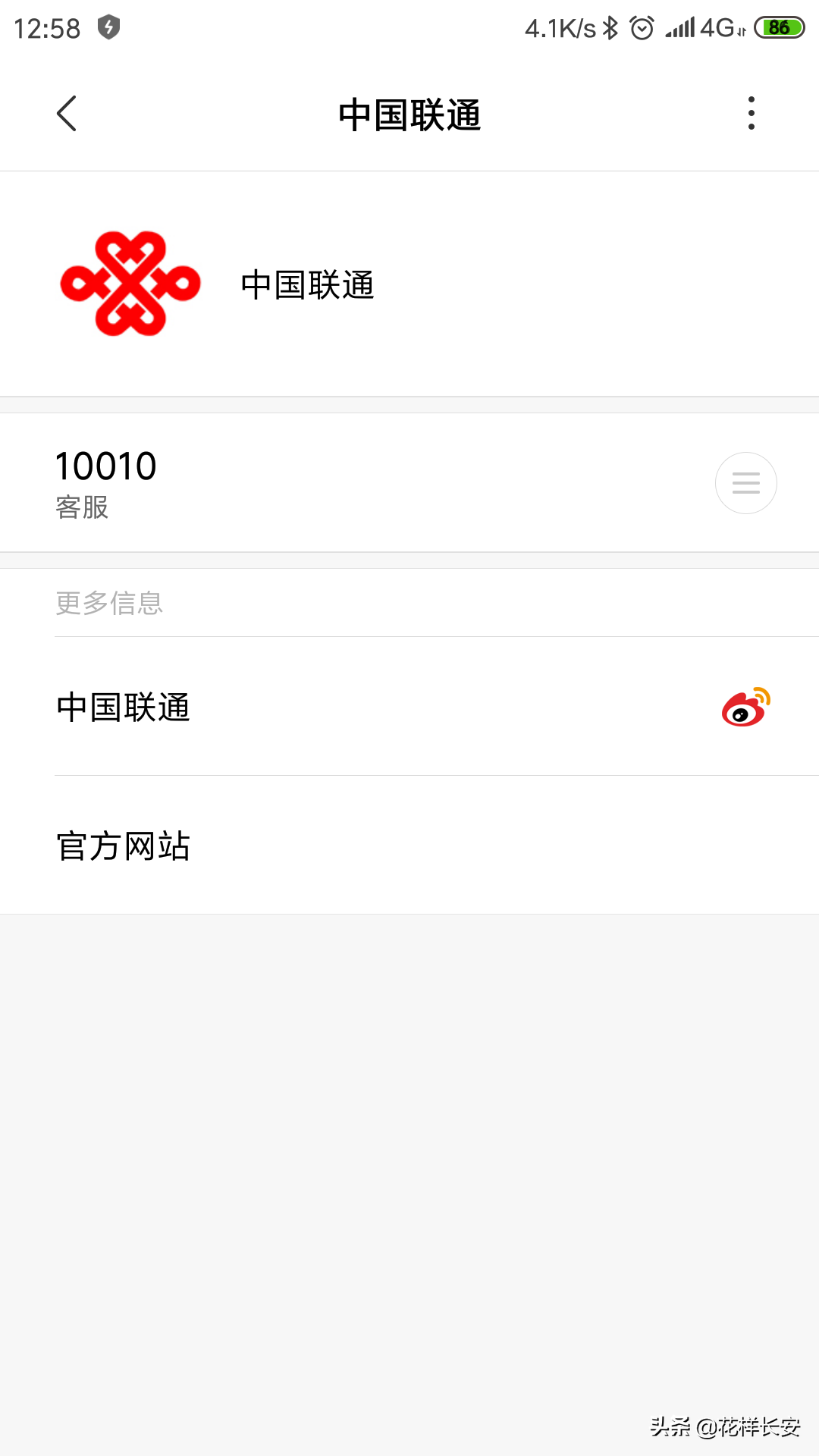The height and width of the screenshot is (1456, 819).
Task: Tap the alarm clock status bar icon
Action: point(641,25)
